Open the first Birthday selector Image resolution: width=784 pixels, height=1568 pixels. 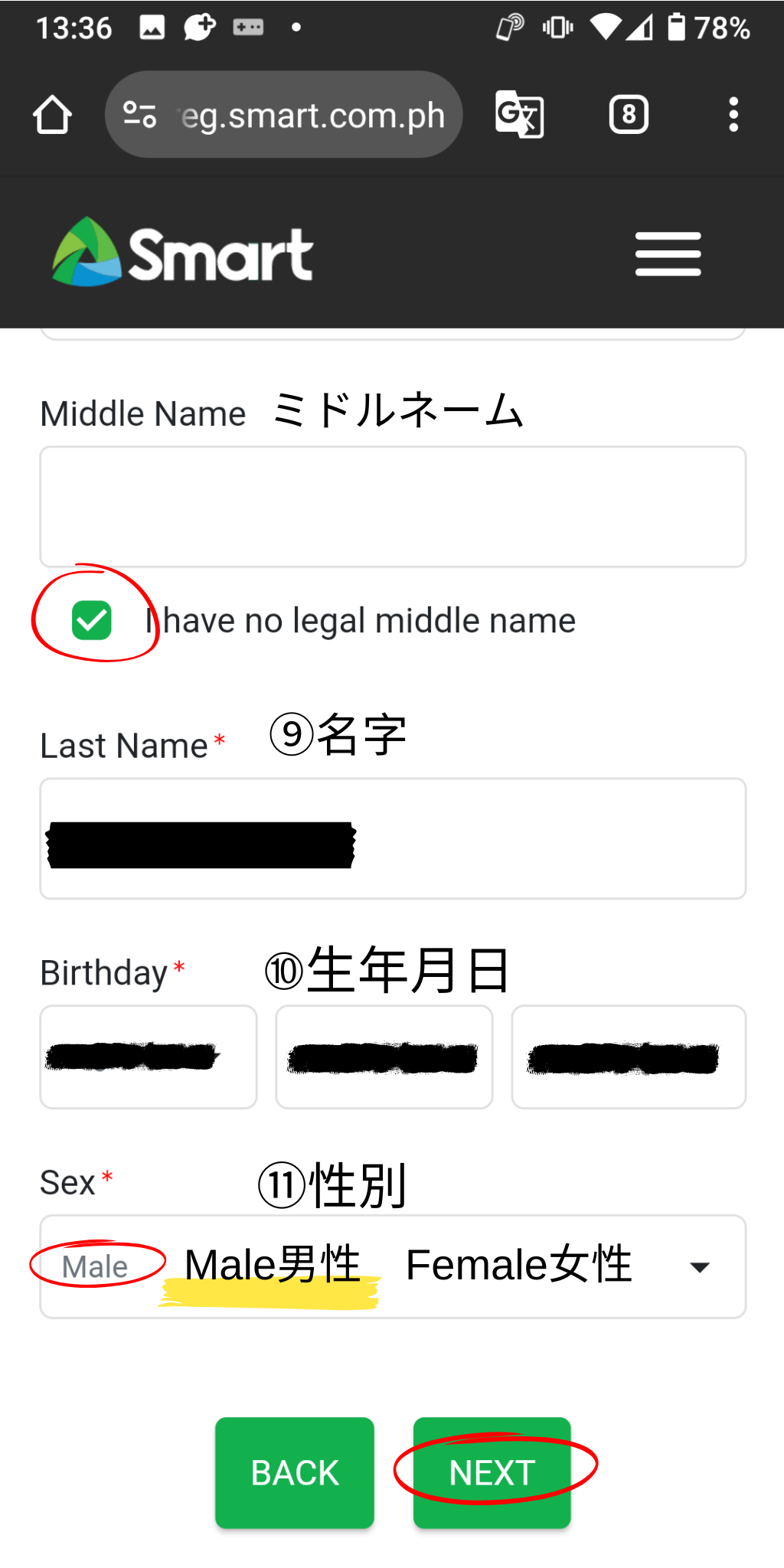click(149, 1057)
